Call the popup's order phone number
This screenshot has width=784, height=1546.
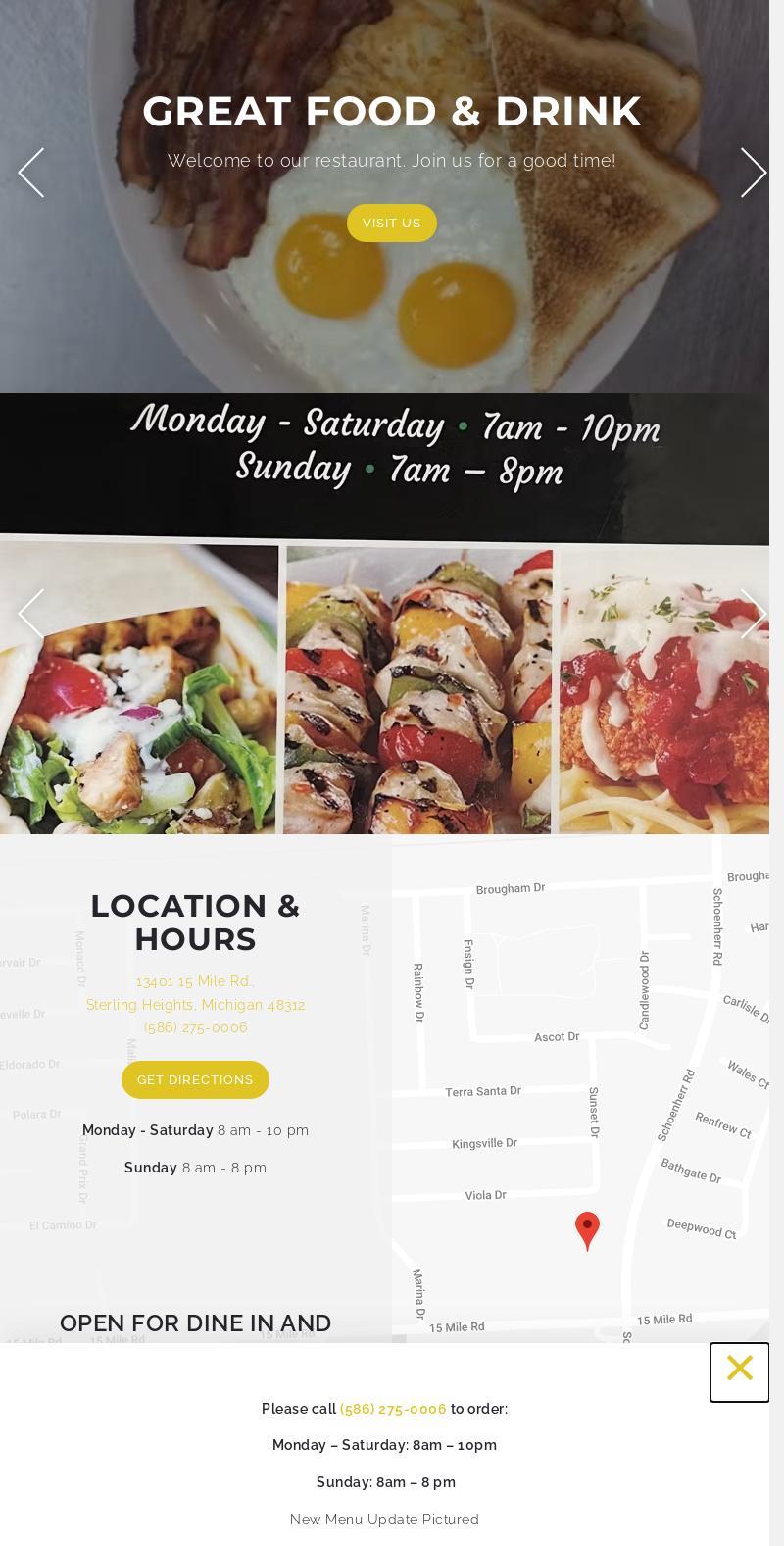click(393, 1409)
